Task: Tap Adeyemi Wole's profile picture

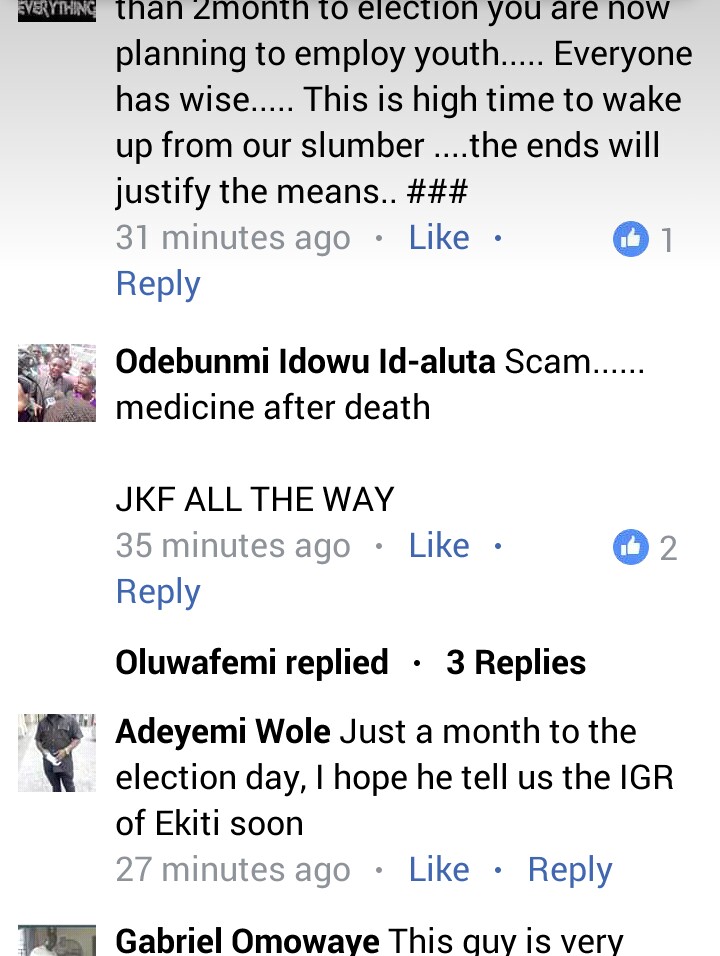Action: pos(57,753)
